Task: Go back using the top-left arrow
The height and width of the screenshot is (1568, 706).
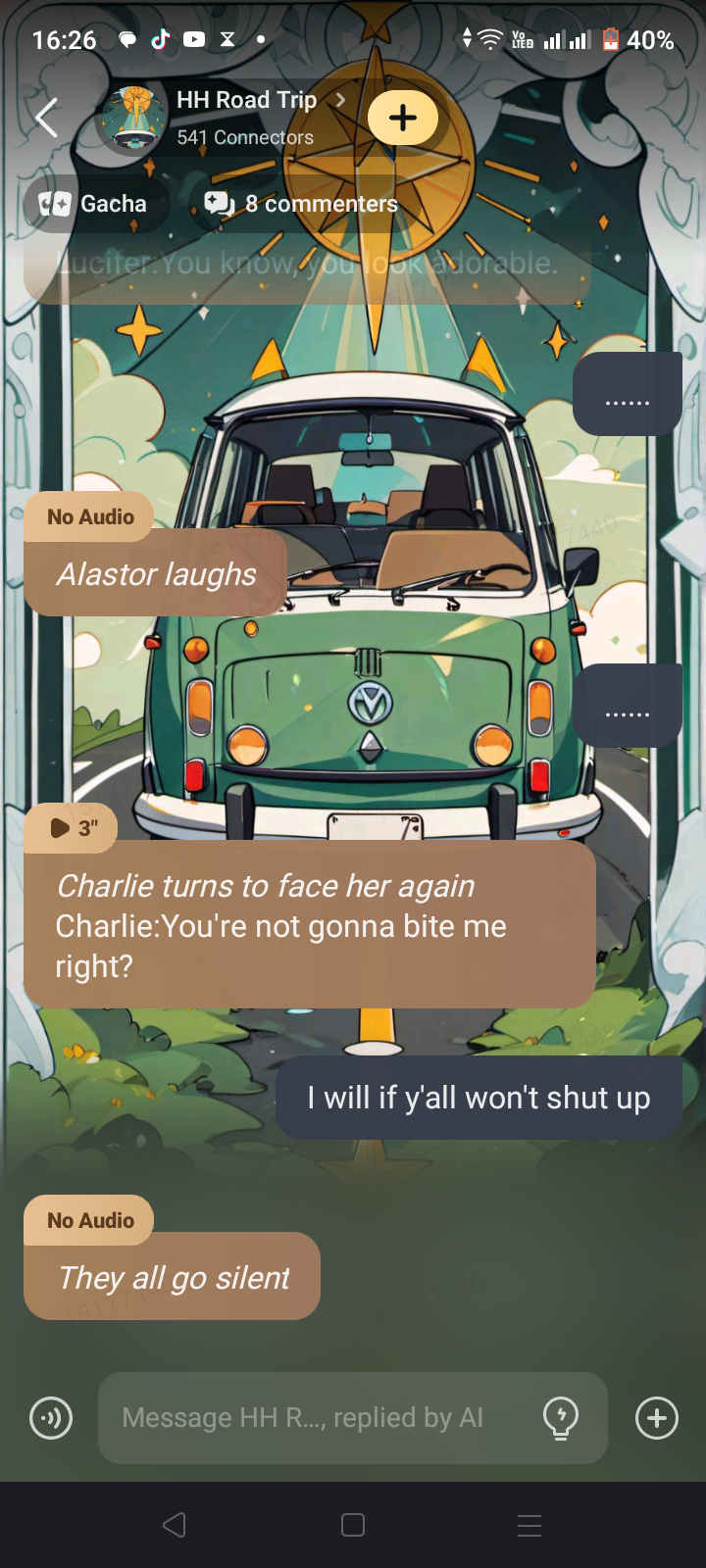Action: (46, 119)
